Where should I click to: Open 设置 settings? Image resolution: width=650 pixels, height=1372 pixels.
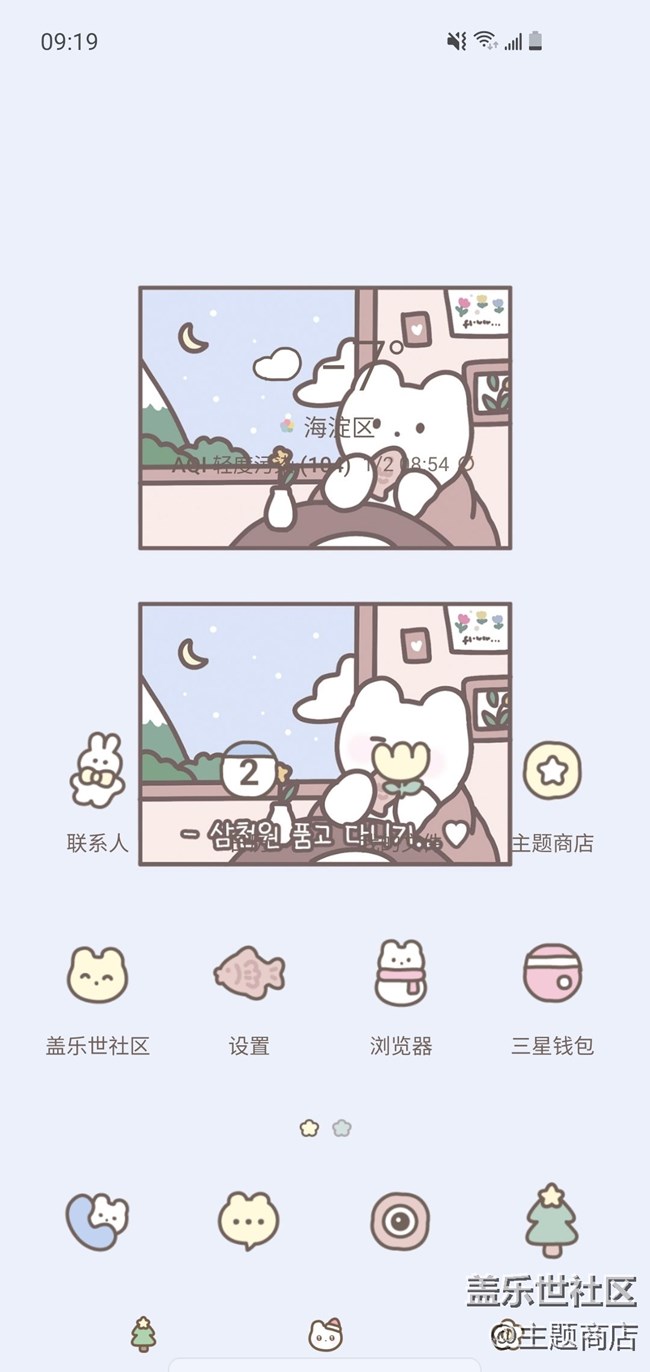tap(249, 975)
